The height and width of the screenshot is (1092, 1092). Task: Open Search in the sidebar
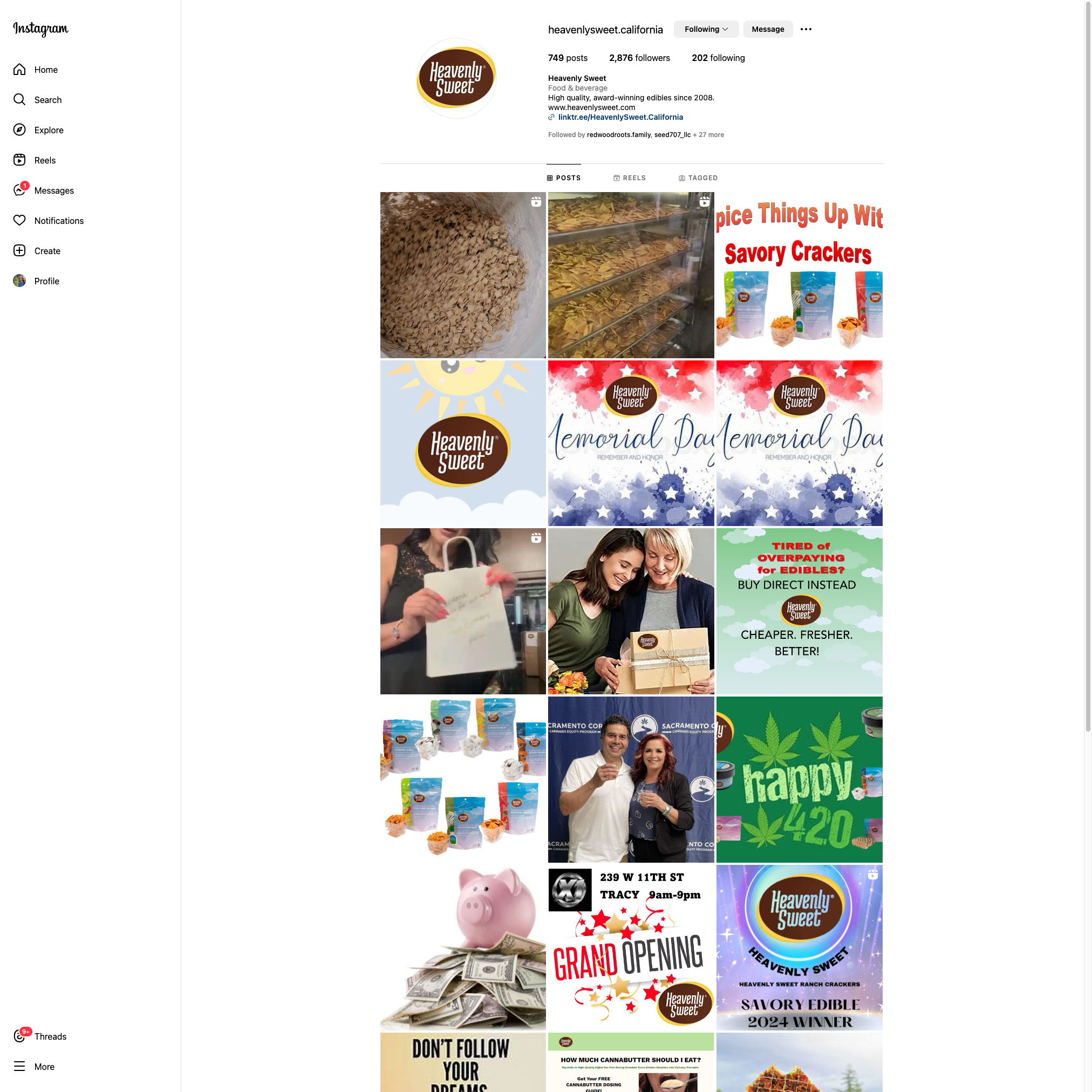pyautogui.click(x=47, y=100)
